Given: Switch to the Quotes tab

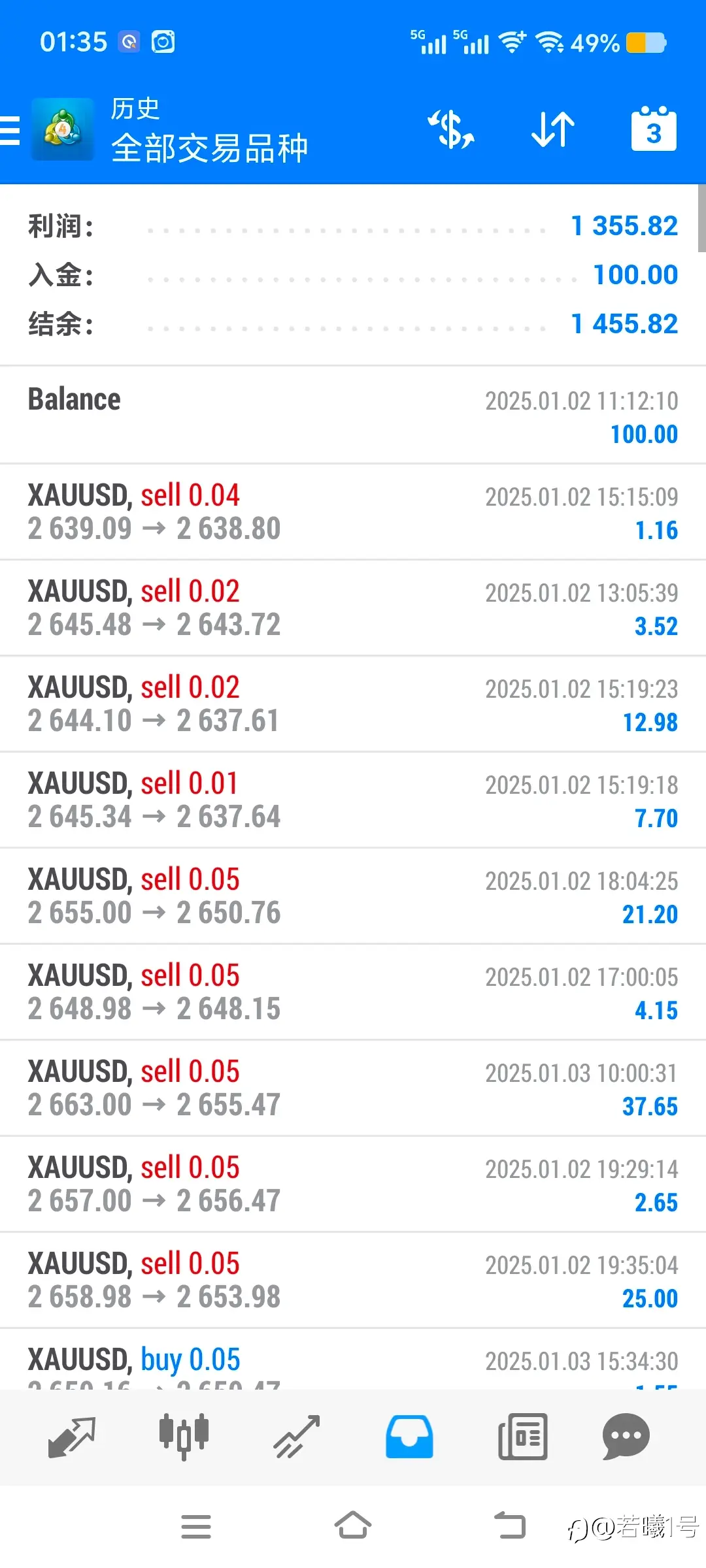Looking at the screenshot, I should pyautogui.click(x=72, y=1437).
